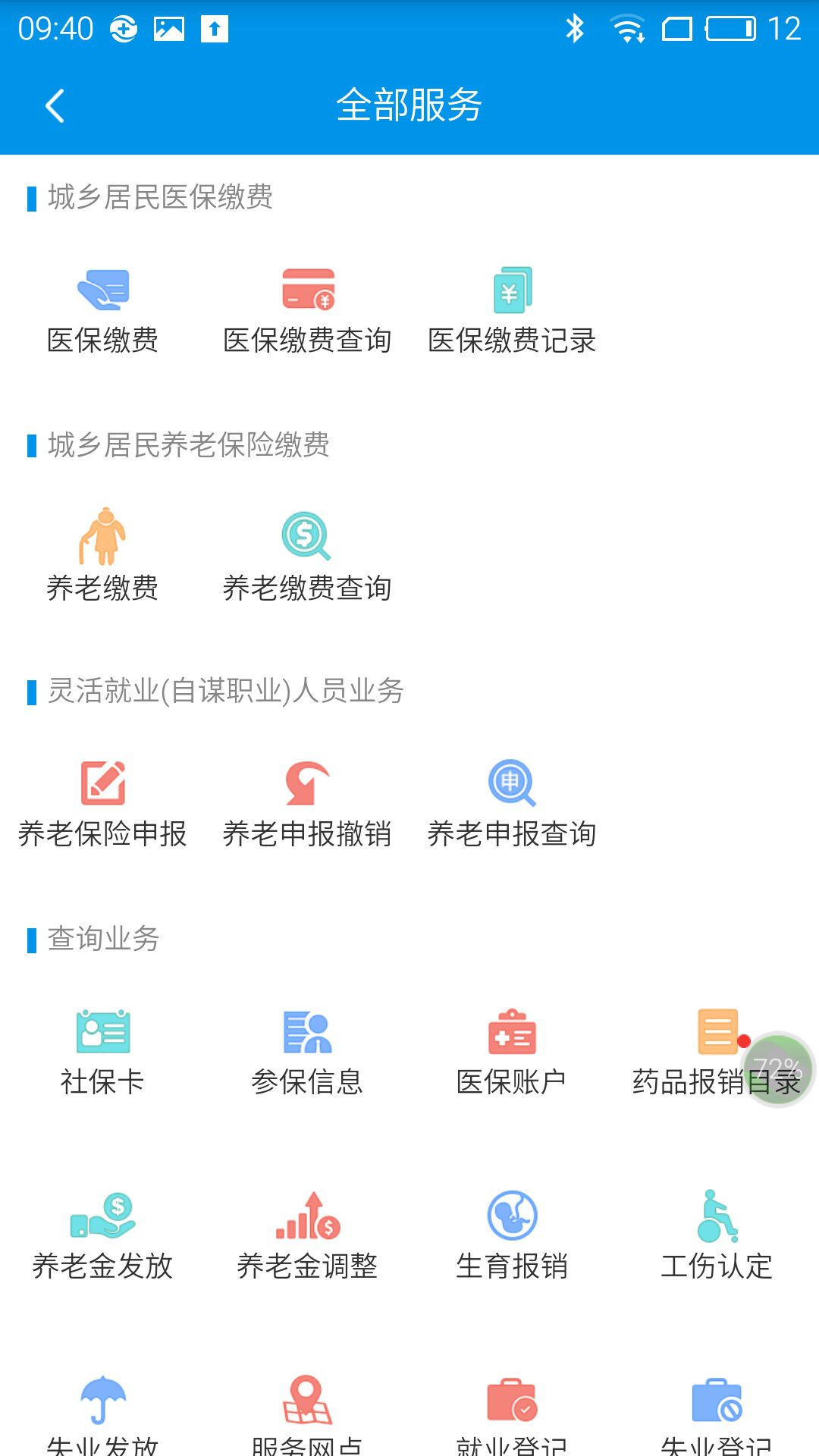The width and height of the screenshot is (819, 1456).
Task: Open 医保账户
Action: click(x=512, y=1052)
